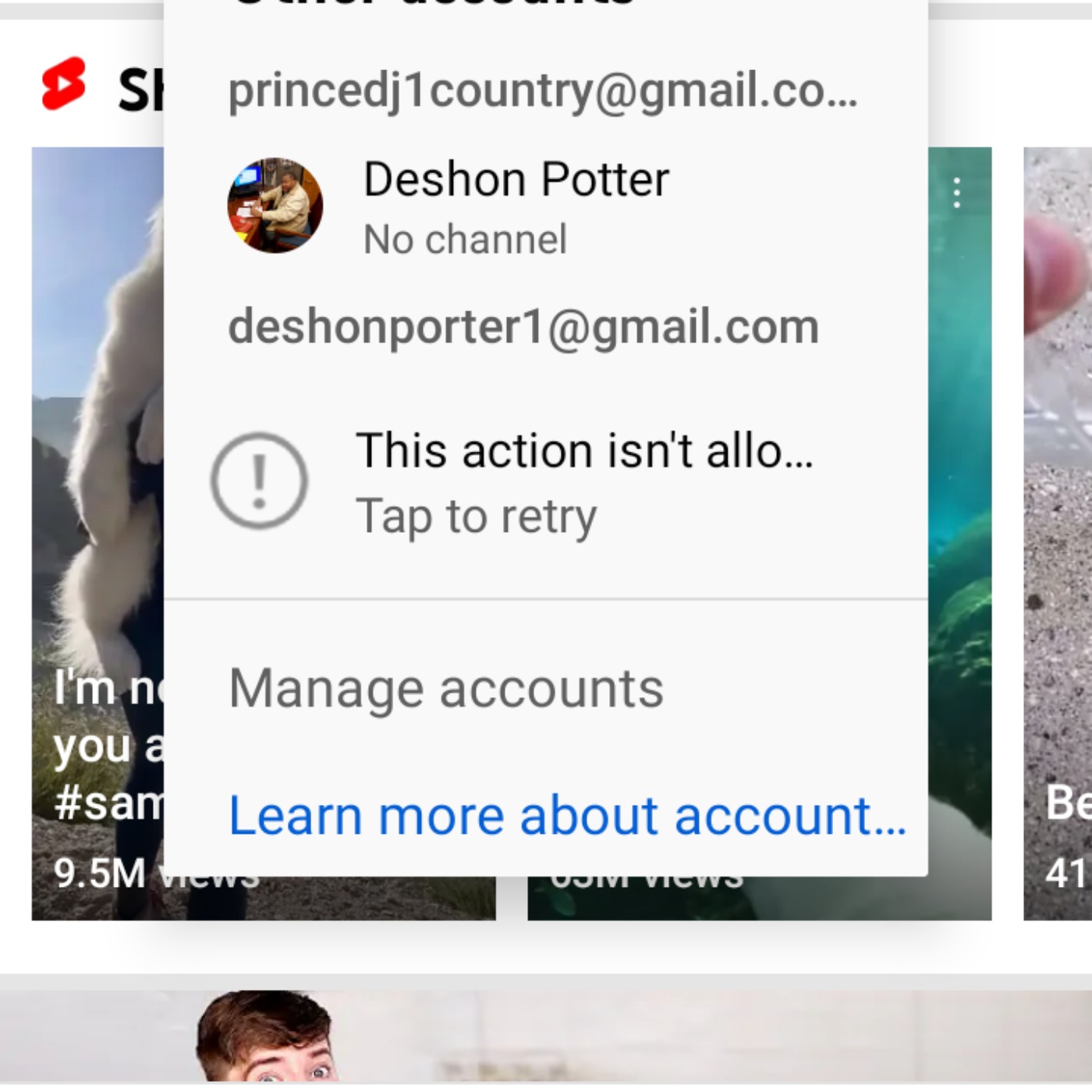Open the Learn more about account link
1092x1092 pixels.
[567, 816]
